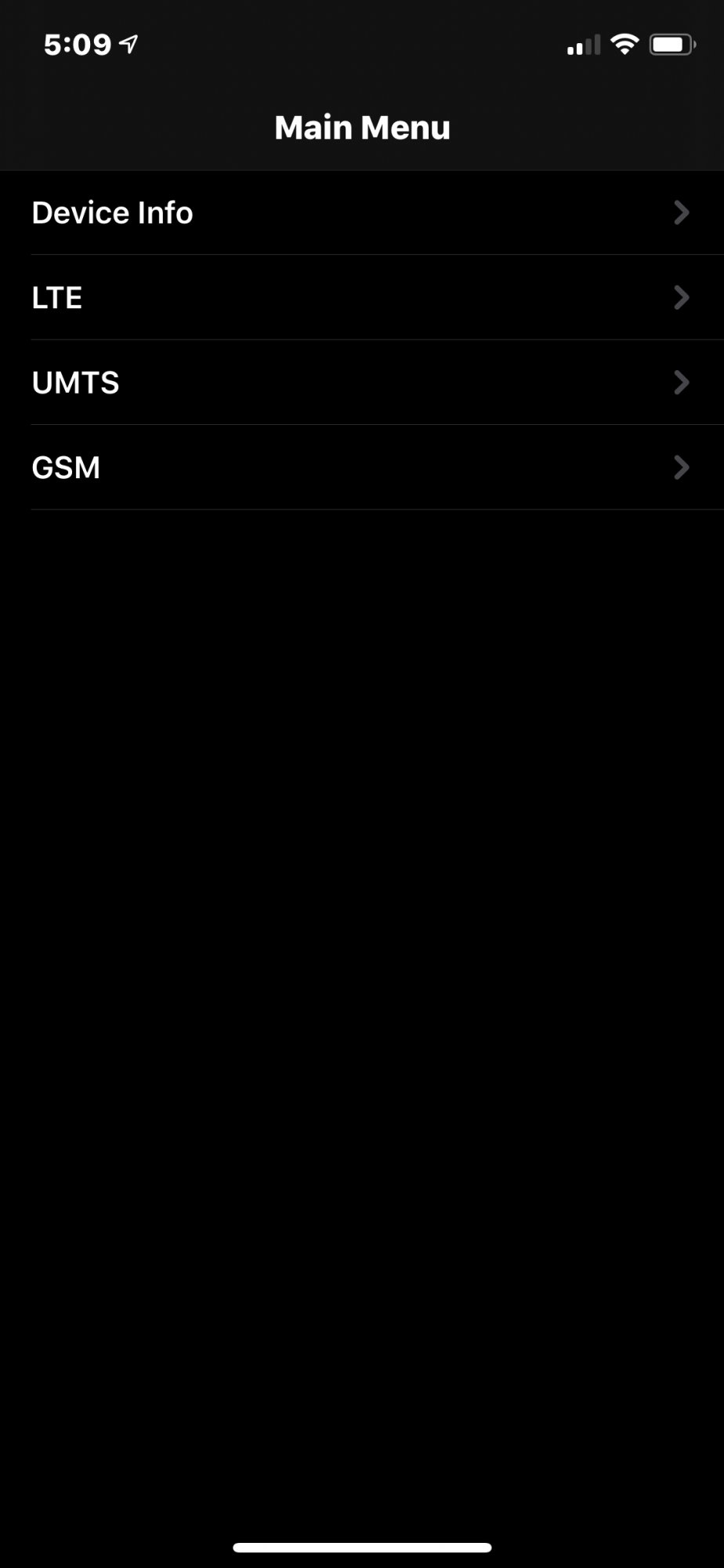Open the Device Info row
Screen dimensions: 724x1568
(360, 212)
